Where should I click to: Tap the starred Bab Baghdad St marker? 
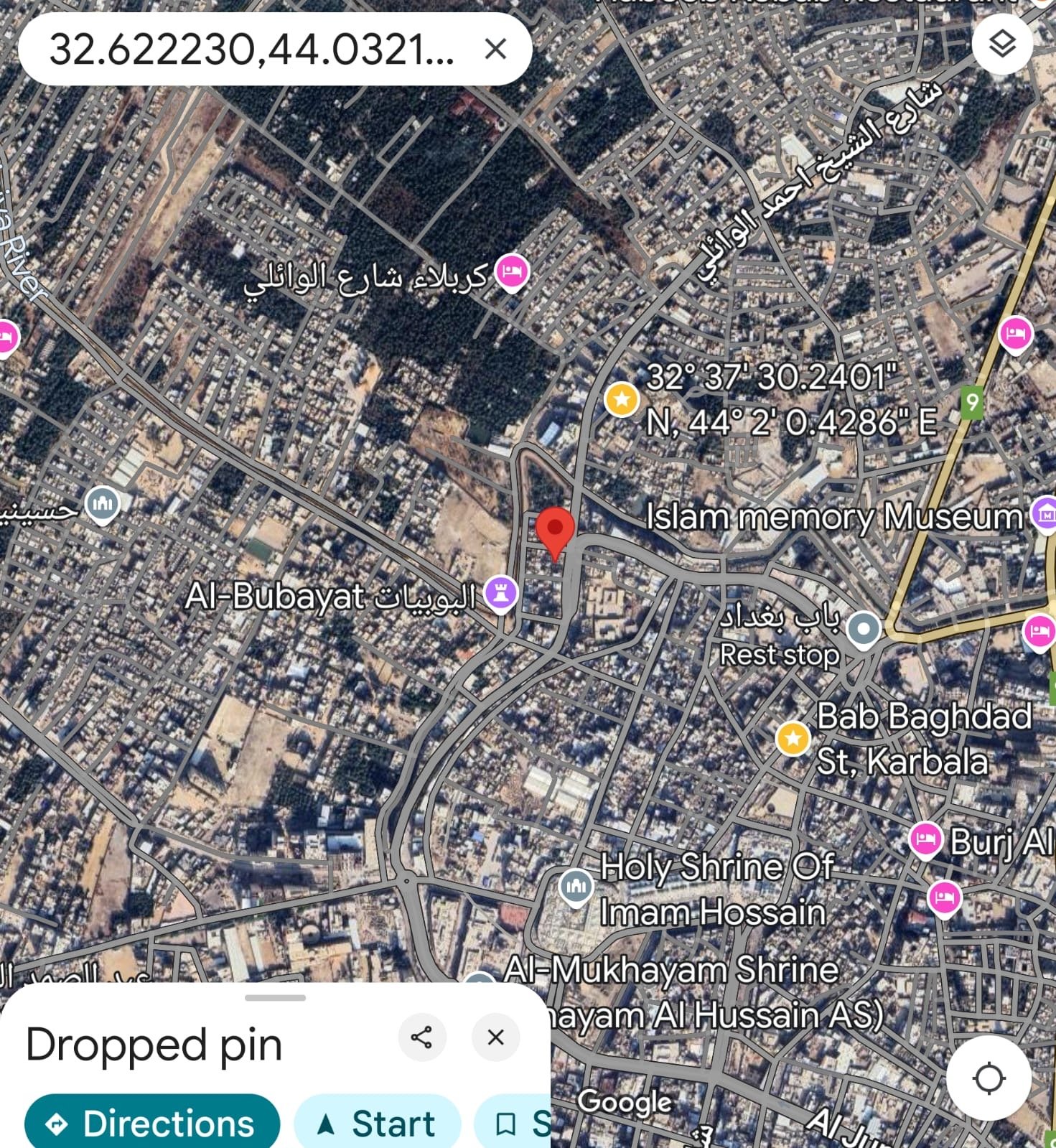tap(793, 738)
